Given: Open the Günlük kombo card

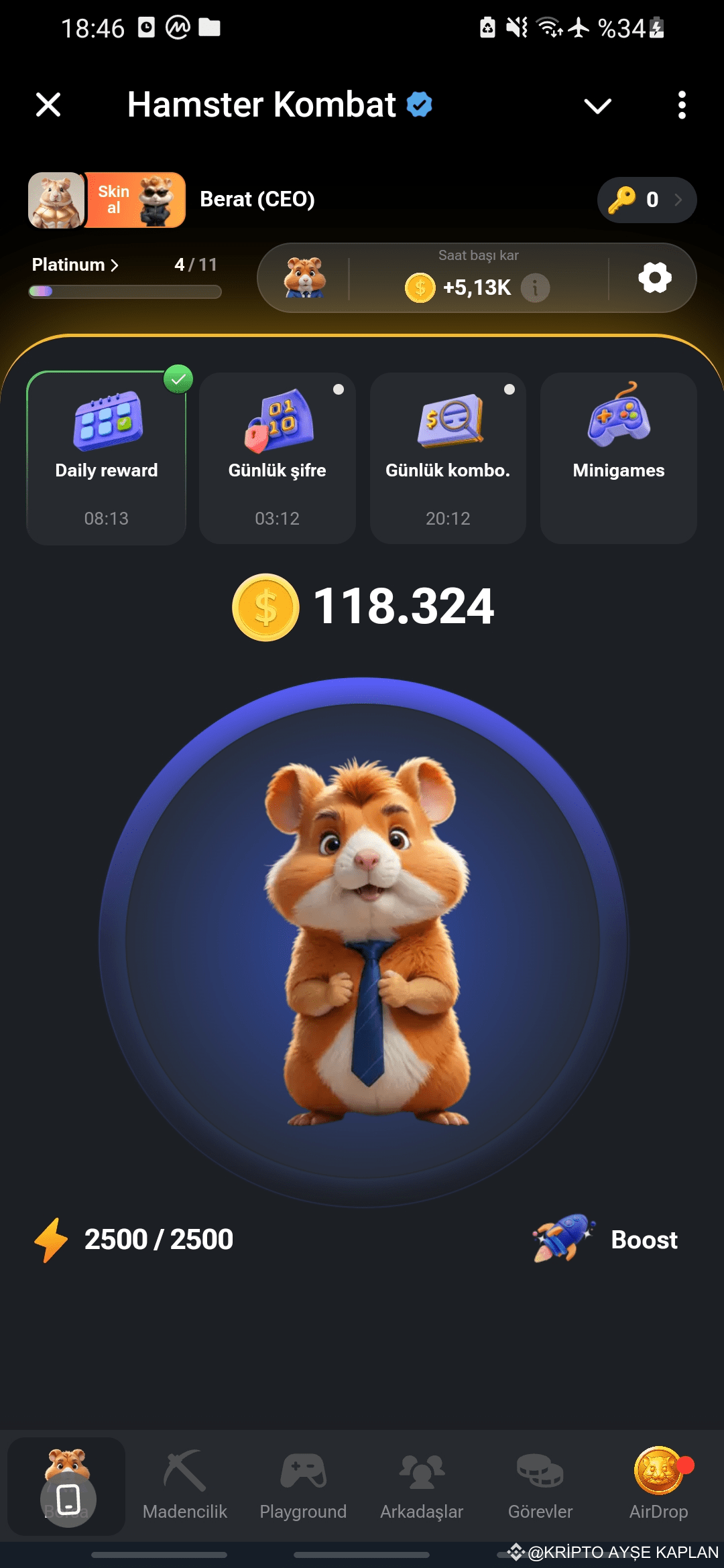Looking at the screenshot, I should point(448,459).
